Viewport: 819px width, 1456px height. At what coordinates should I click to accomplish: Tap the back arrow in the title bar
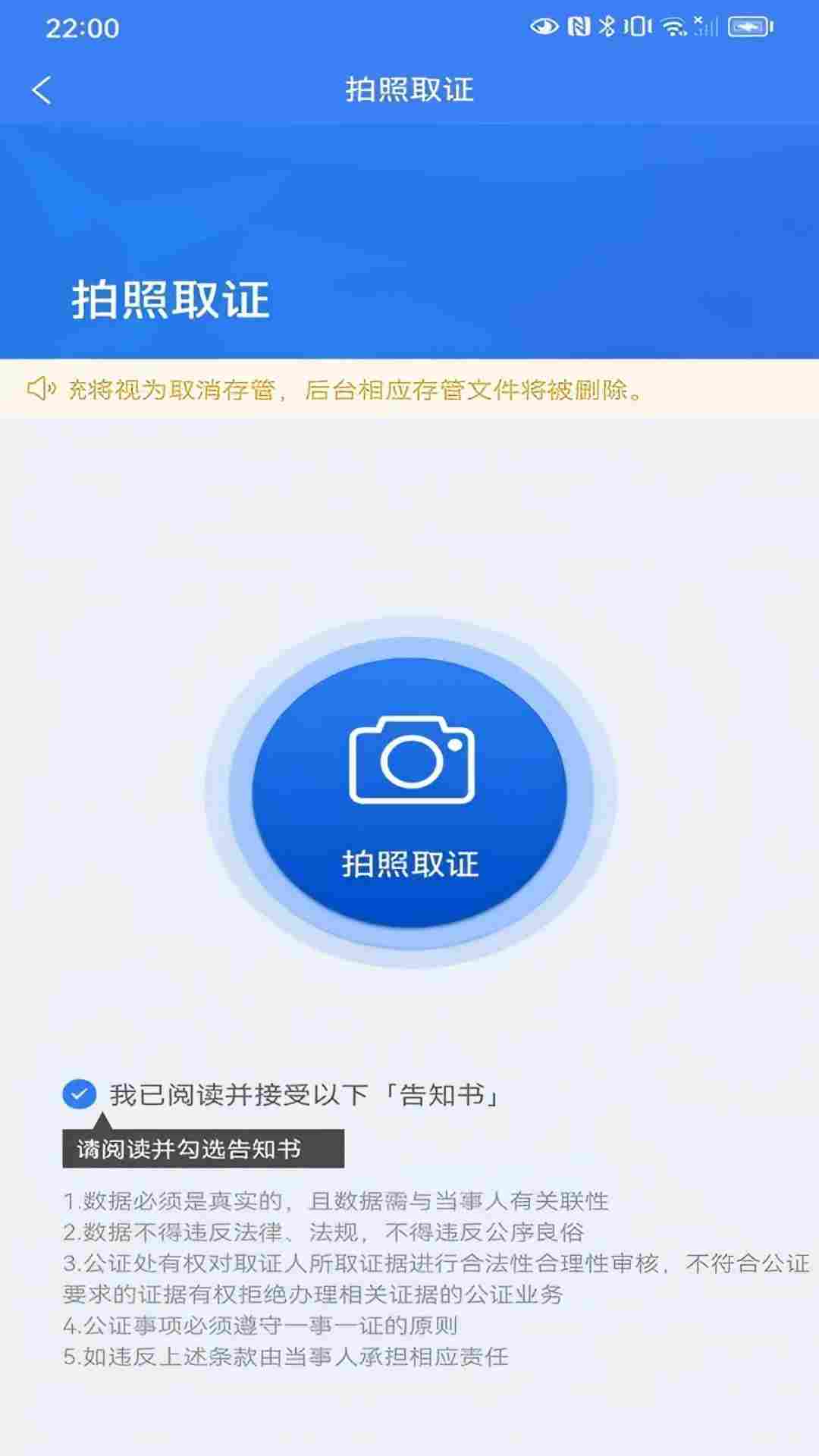click(x=42, y=89)
